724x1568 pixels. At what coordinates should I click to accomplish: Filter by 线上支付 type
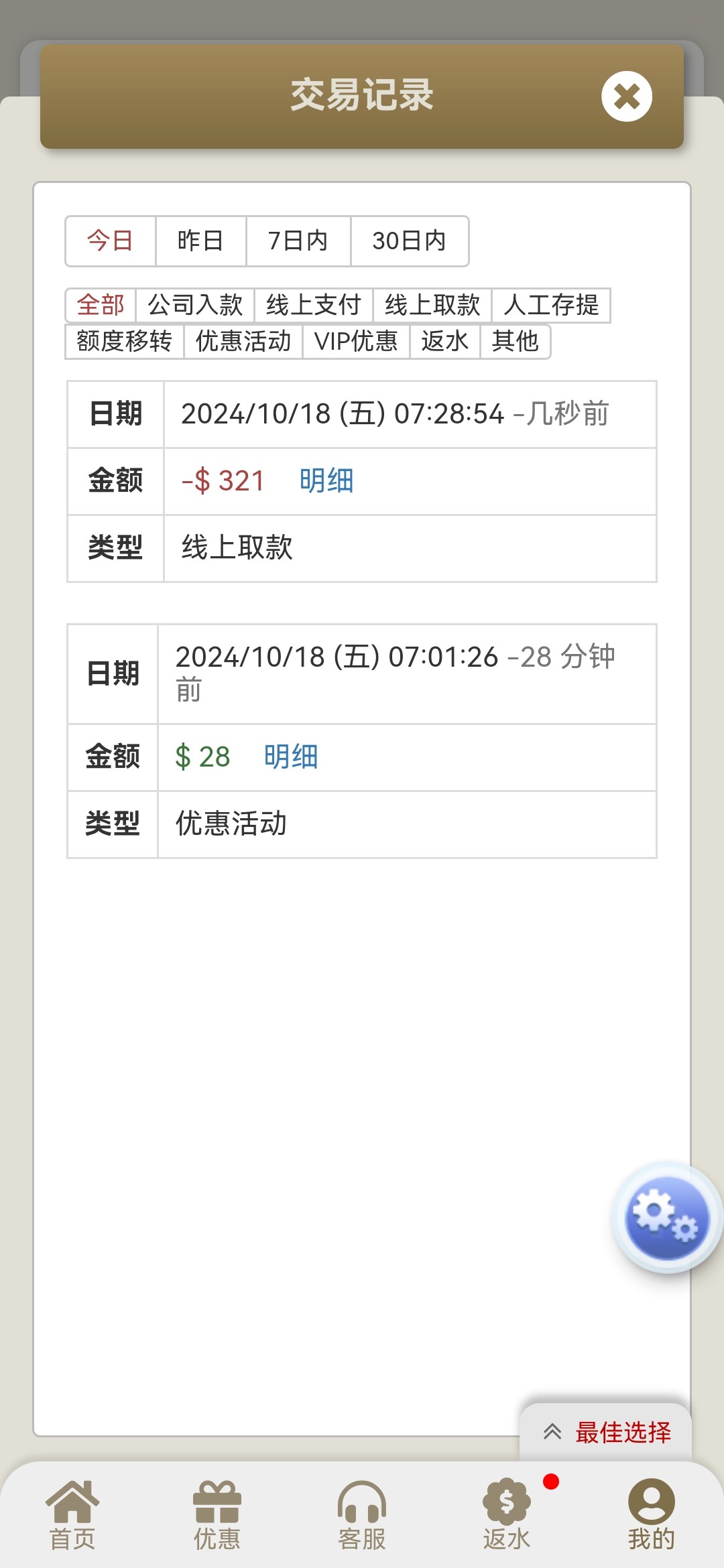[x=314, y=305]
